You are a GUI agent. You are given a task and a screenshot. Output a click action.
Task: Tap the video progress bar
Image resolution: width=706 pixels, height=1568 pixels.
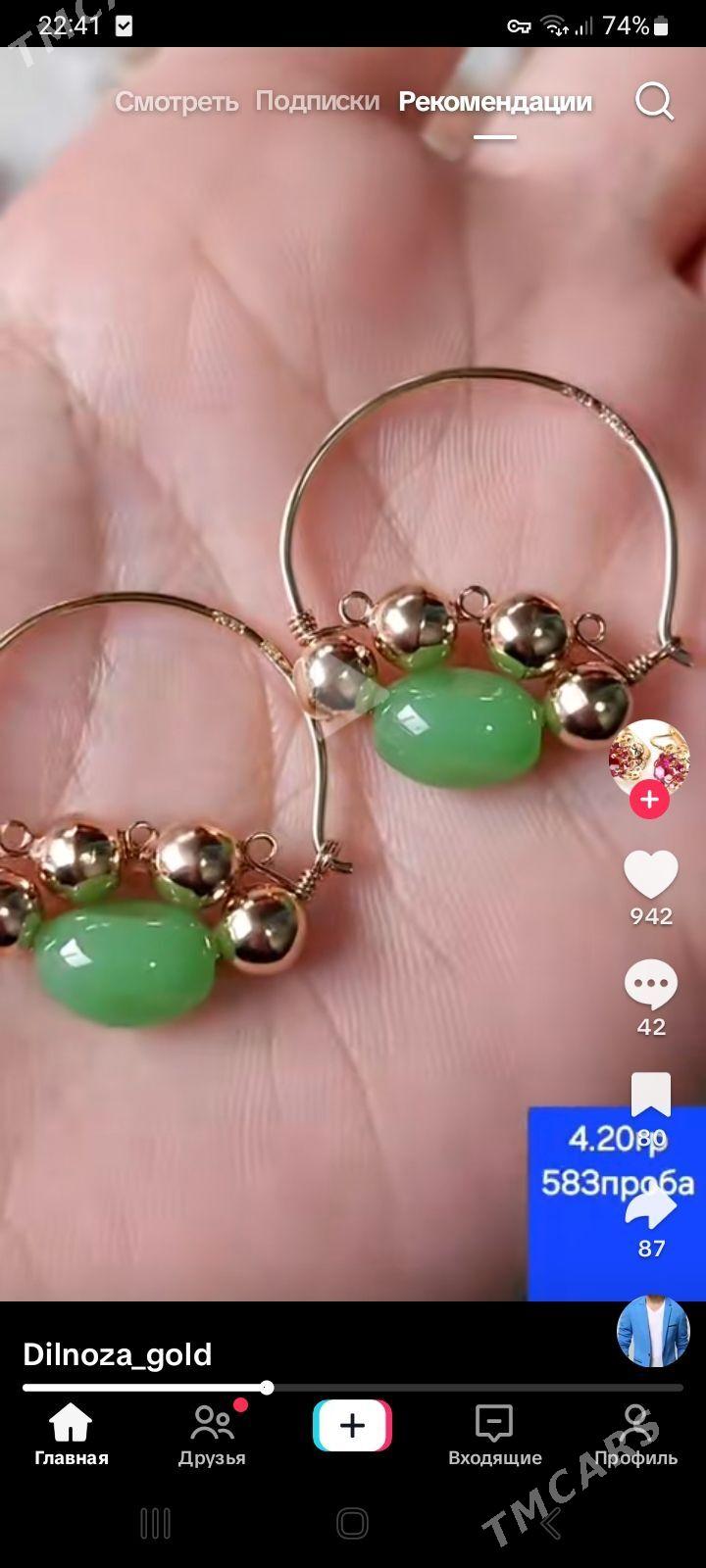pyautogui.click(x=353, y=1388)
